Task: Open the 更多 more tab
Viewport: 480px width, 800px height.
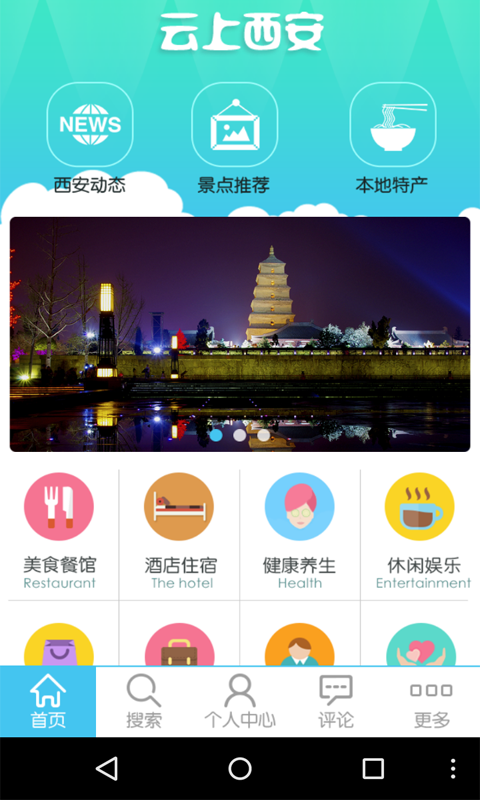Action: click(x=432, y=702)
